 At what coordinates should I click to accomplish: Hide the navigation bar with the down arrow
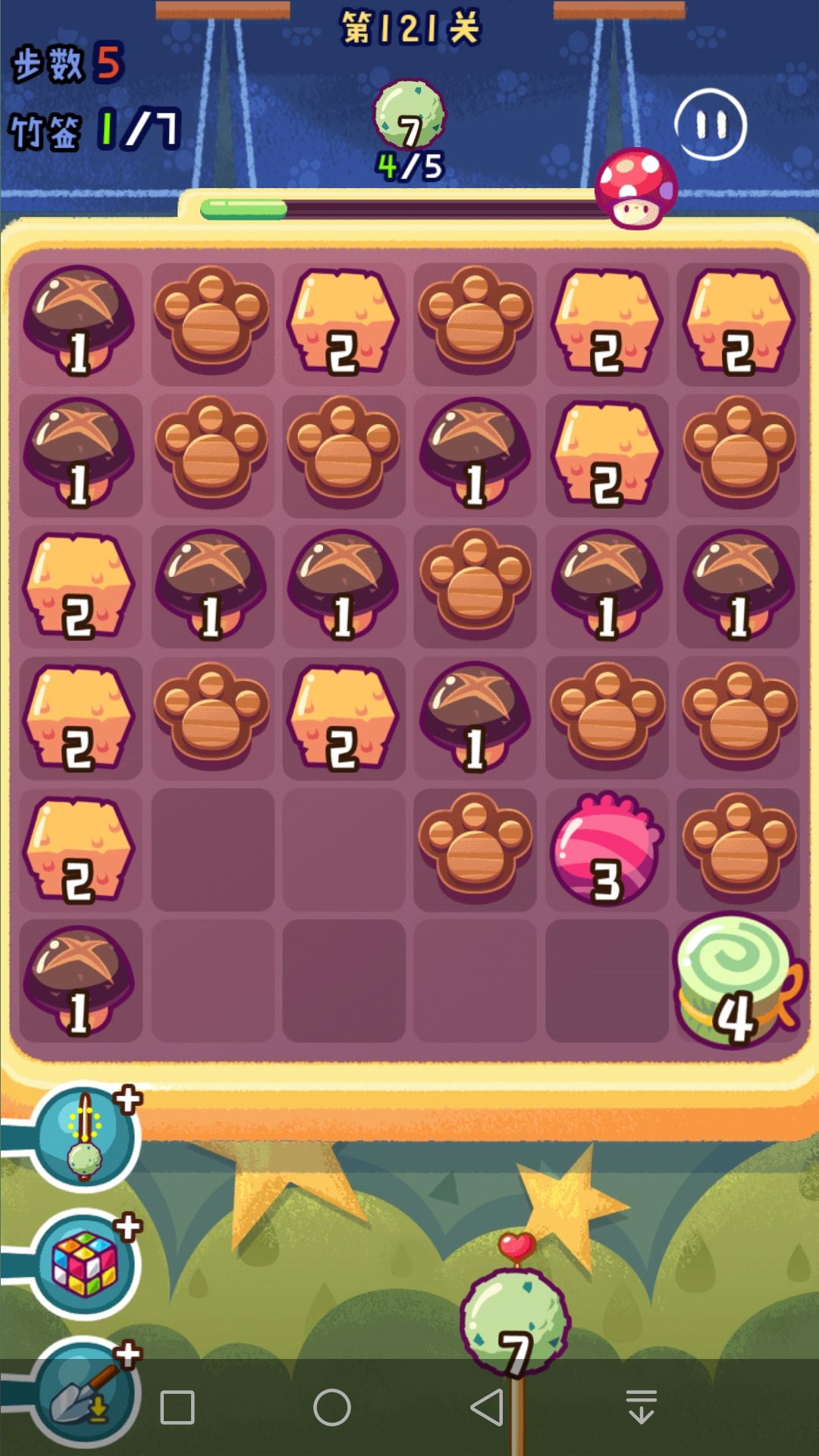[642, 1407]
